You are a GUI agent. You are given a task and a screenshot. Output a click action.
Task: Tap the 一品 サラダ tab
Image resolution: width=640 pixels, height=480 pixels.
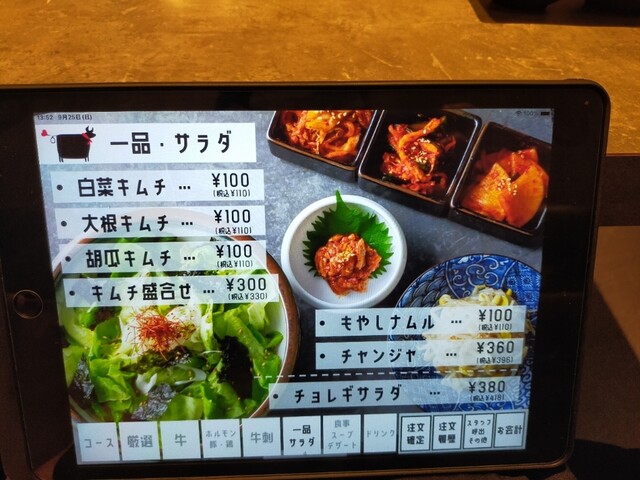pyautogui.click(x=301, y=437)
